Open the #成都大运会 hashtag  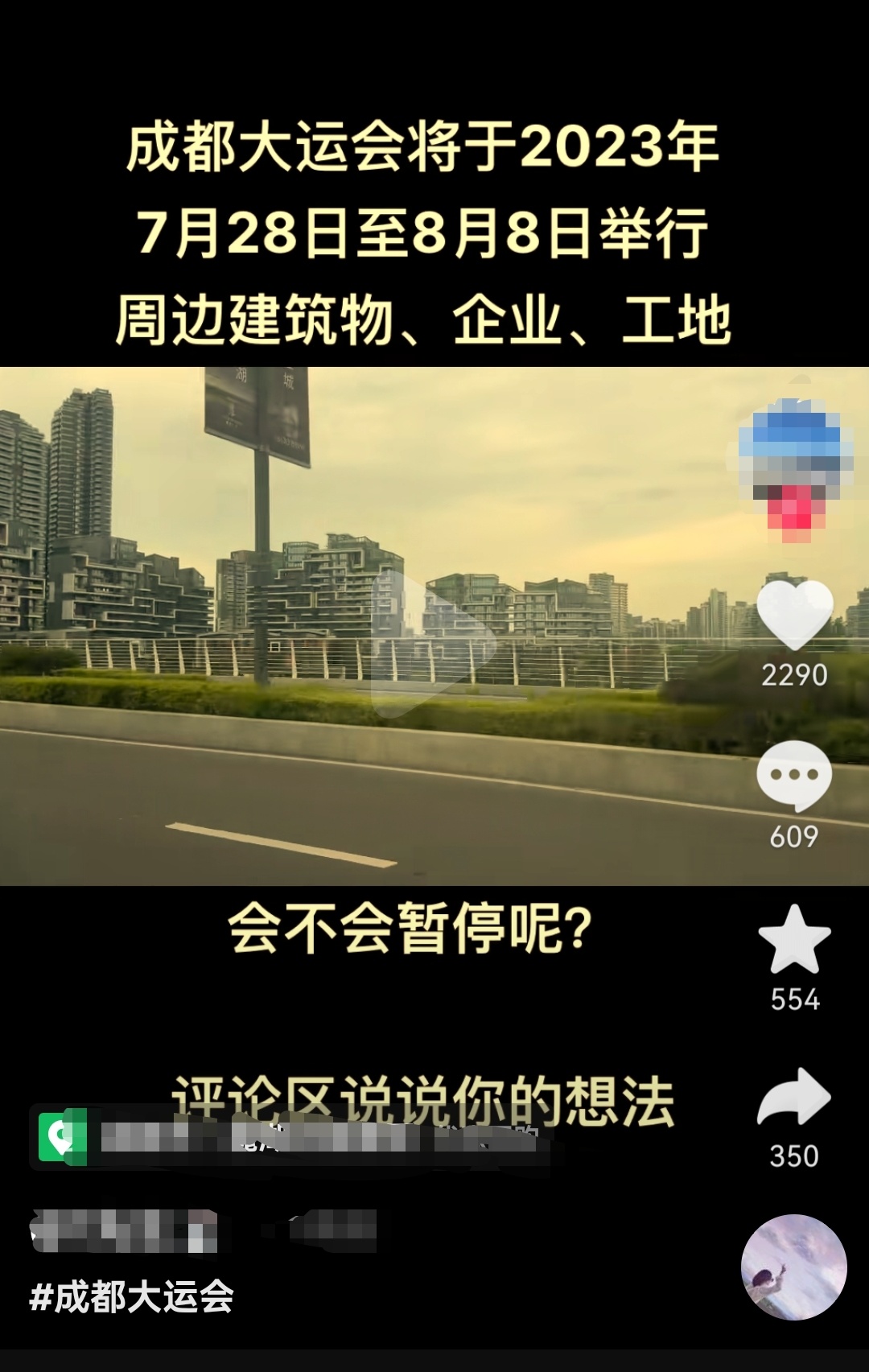point(132,1297)
